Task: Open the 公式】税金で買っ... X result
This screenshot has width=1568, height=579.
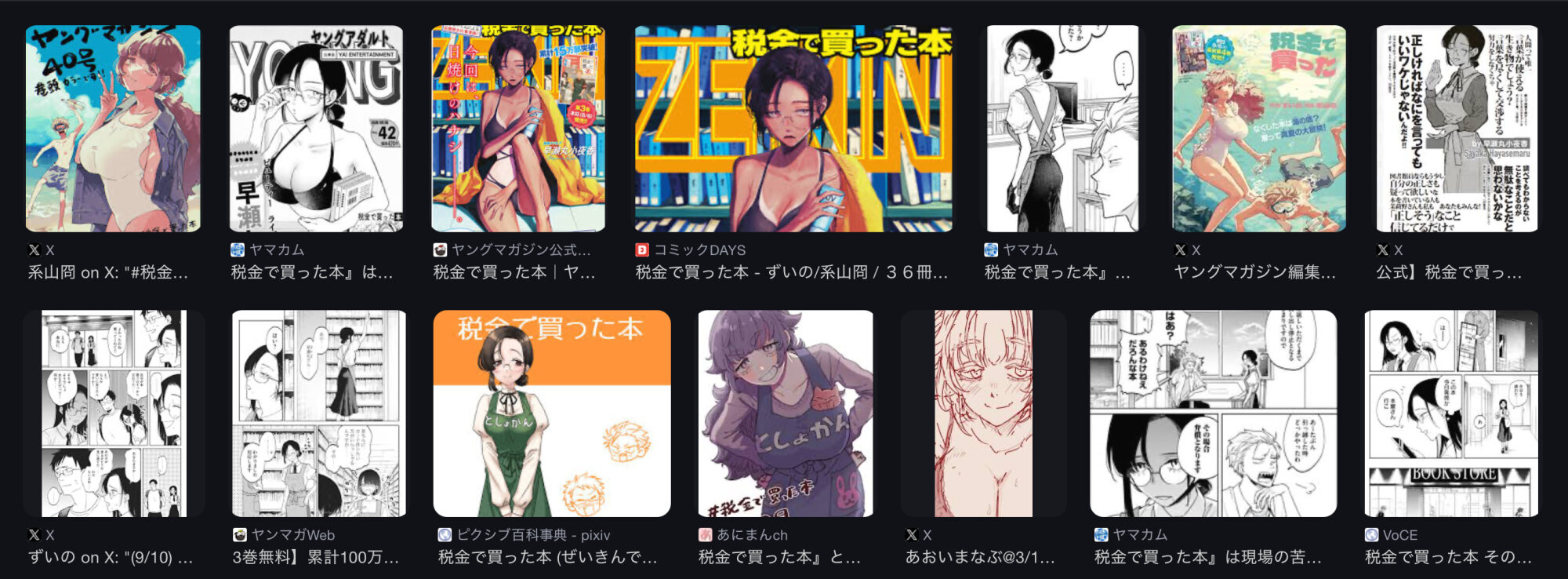Action: click(x=1457, y=129)
